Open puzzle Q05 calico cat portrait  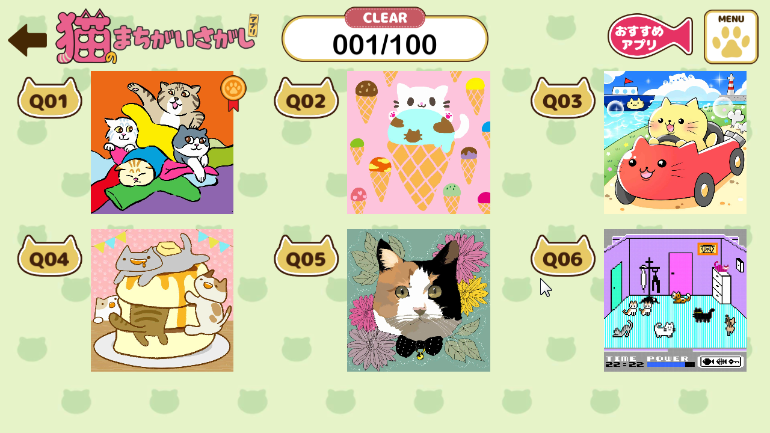[x=418, y=300]
